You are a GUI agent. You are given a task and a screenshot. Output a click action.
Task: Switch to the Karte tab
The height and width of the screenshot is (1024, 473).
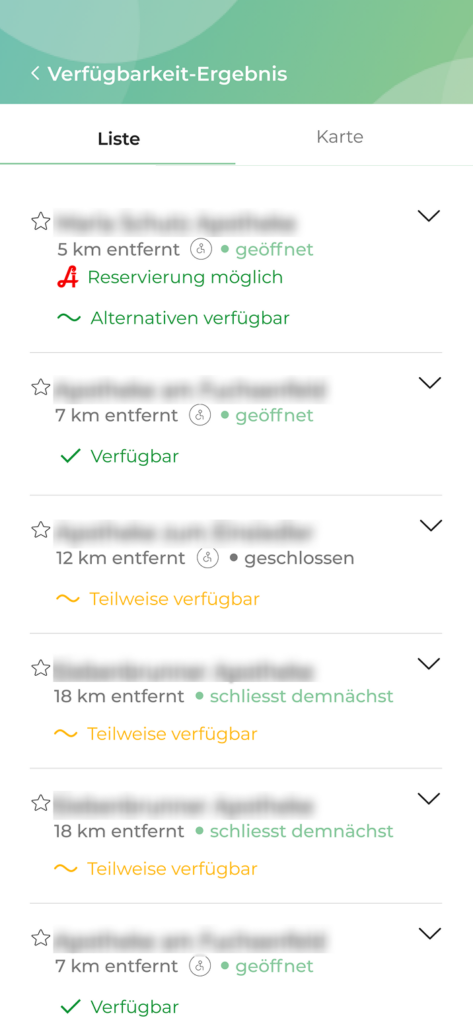[x=340, y=137]
